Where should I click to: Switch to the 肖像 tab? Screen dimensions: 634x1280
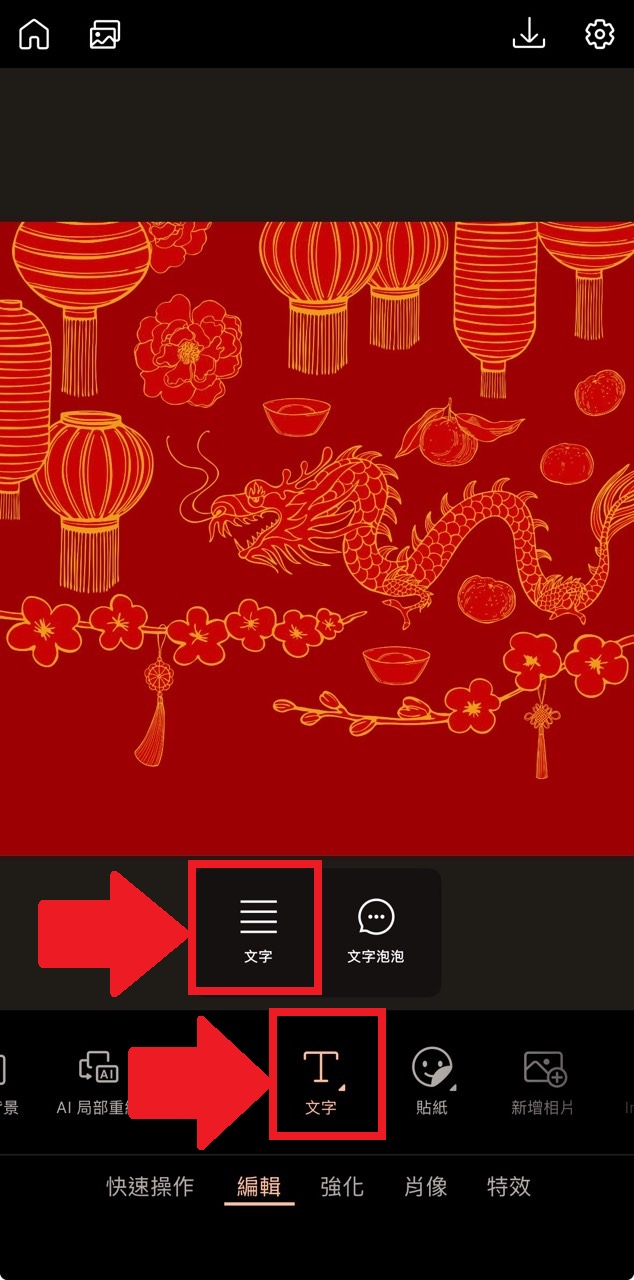(426, 1187)
